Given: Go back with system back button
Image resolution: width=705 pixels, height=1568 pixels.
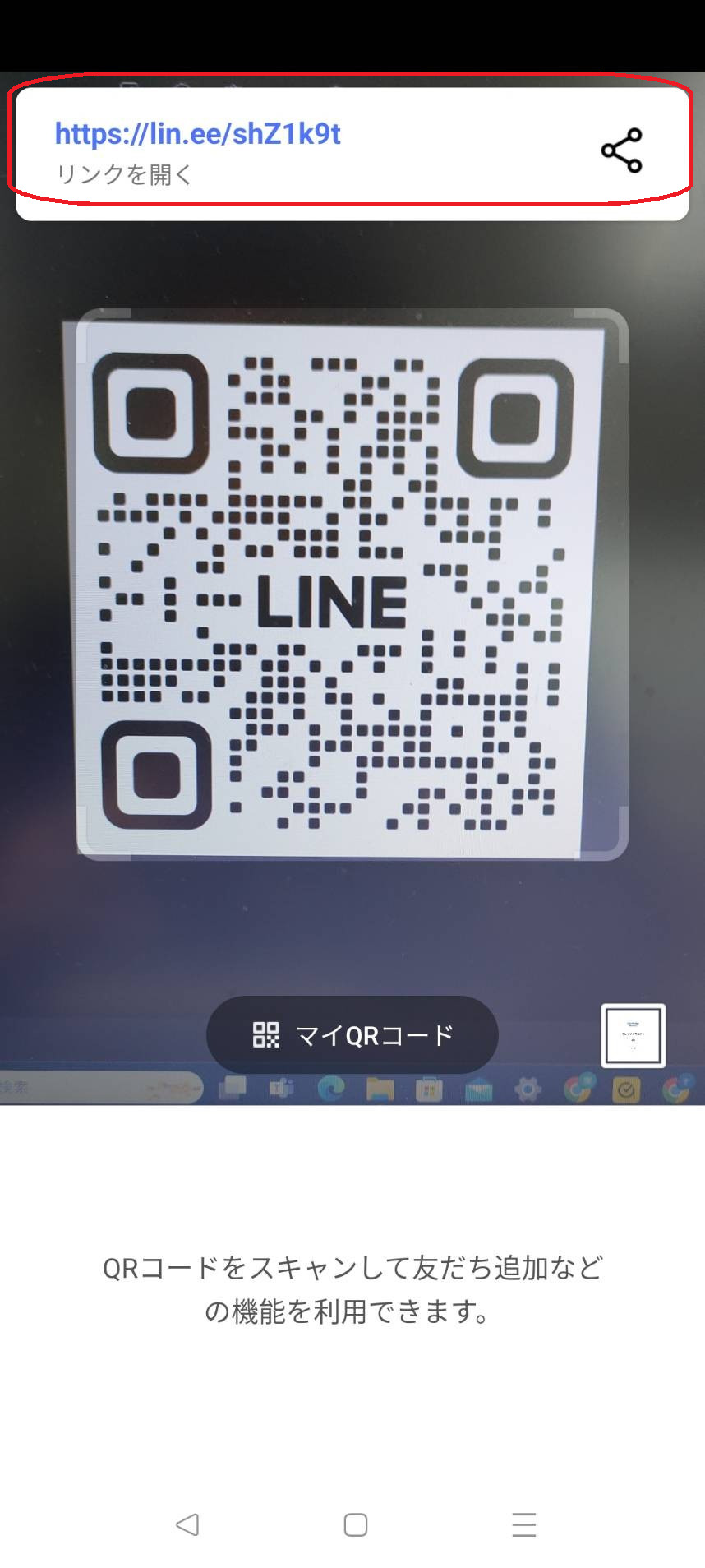Looking at the screenshot, I should (x=188, y=1524).
